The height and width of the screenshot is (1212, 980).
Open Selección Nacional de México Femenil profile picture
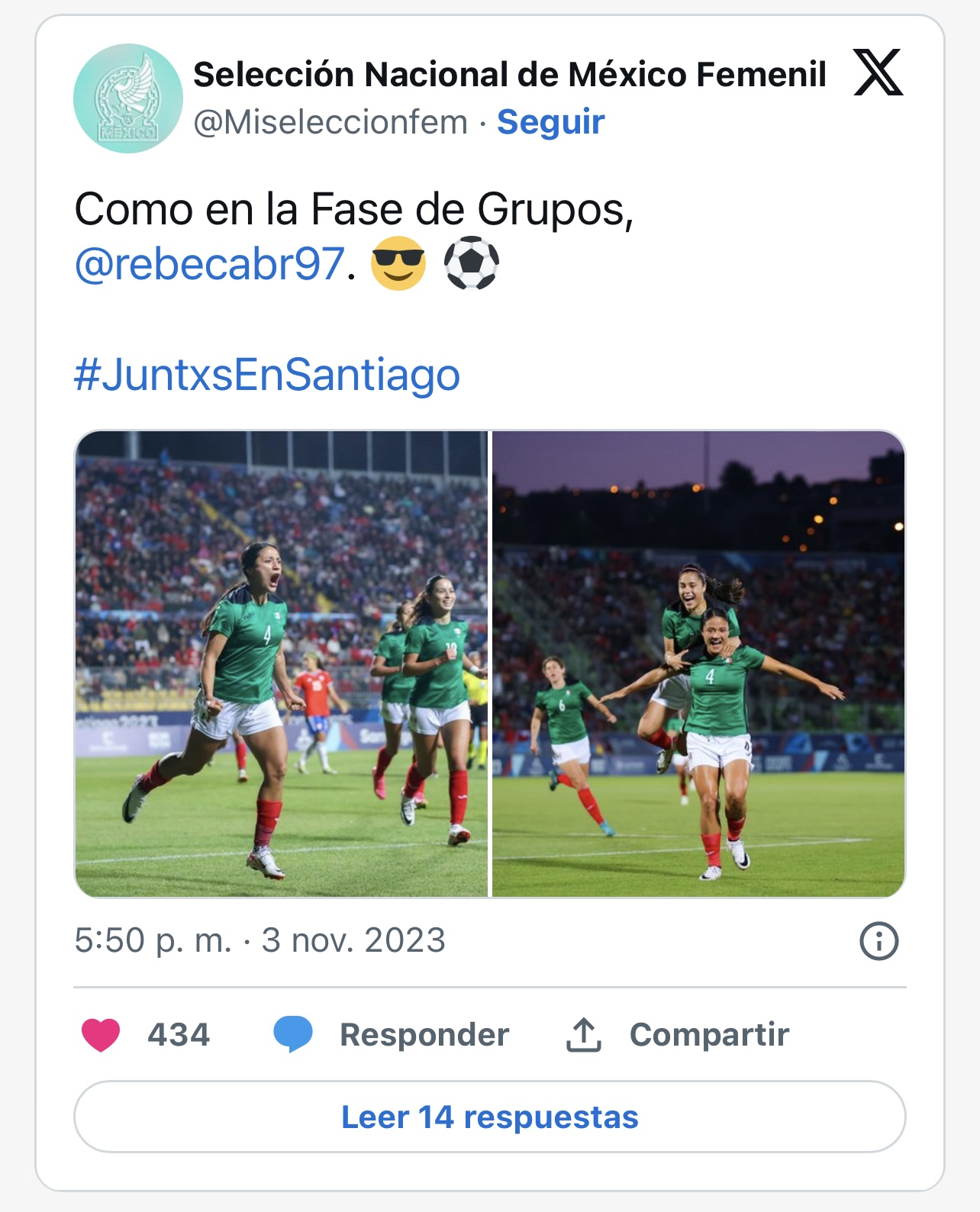[x=128, y=98]
